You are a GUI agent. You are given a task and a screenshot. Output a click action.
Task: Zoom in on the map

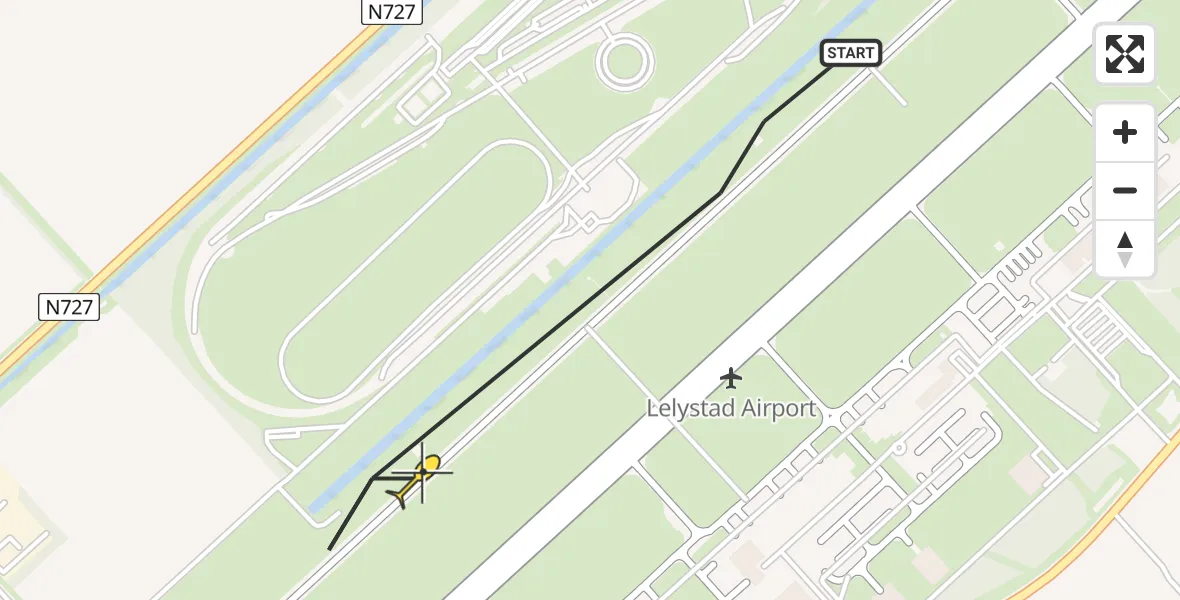tap(1125, 133)
